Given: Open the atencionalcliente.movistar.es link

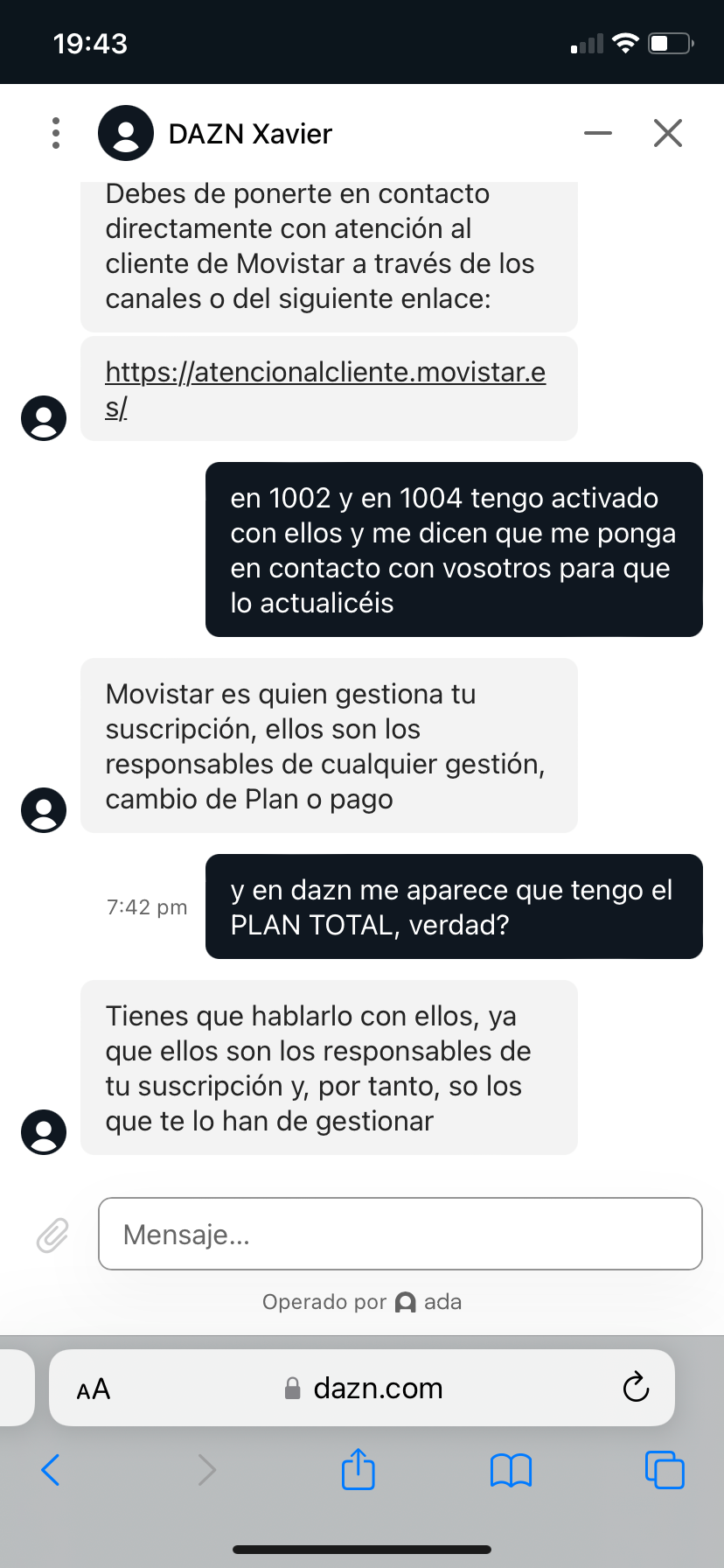Looking at the screenshot, I should pos(325,388).
